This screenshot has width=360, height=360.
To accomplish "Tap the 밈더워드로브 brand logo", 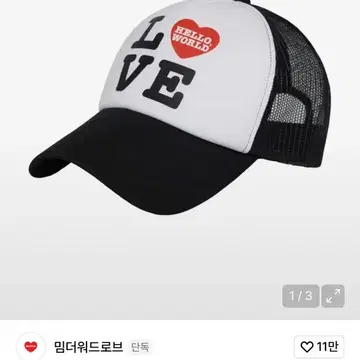I will point(31,347).
